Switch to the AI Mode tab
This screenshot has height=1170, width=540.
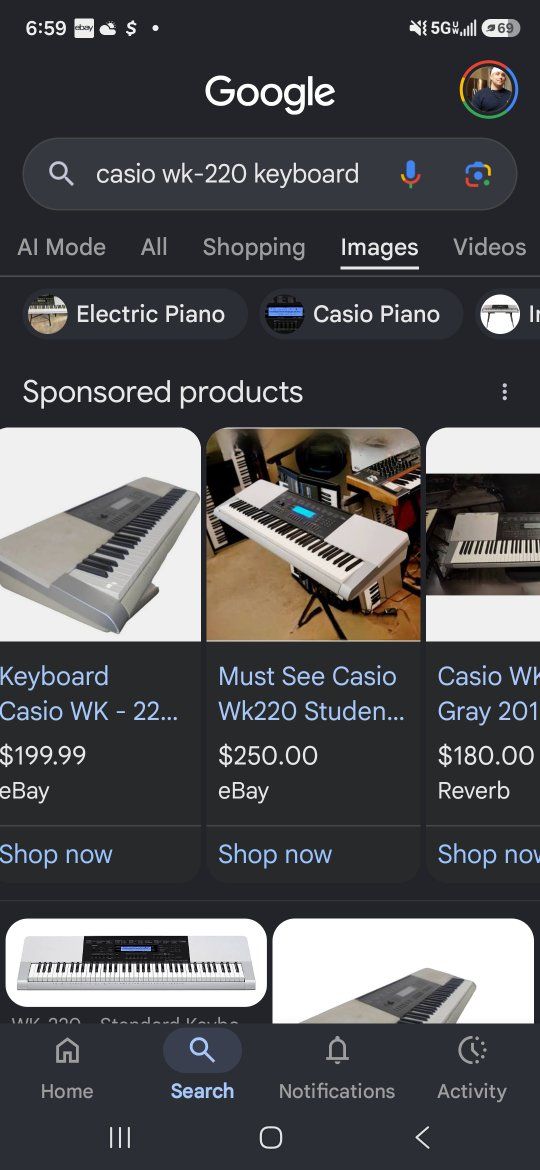[x=61, y=247]
